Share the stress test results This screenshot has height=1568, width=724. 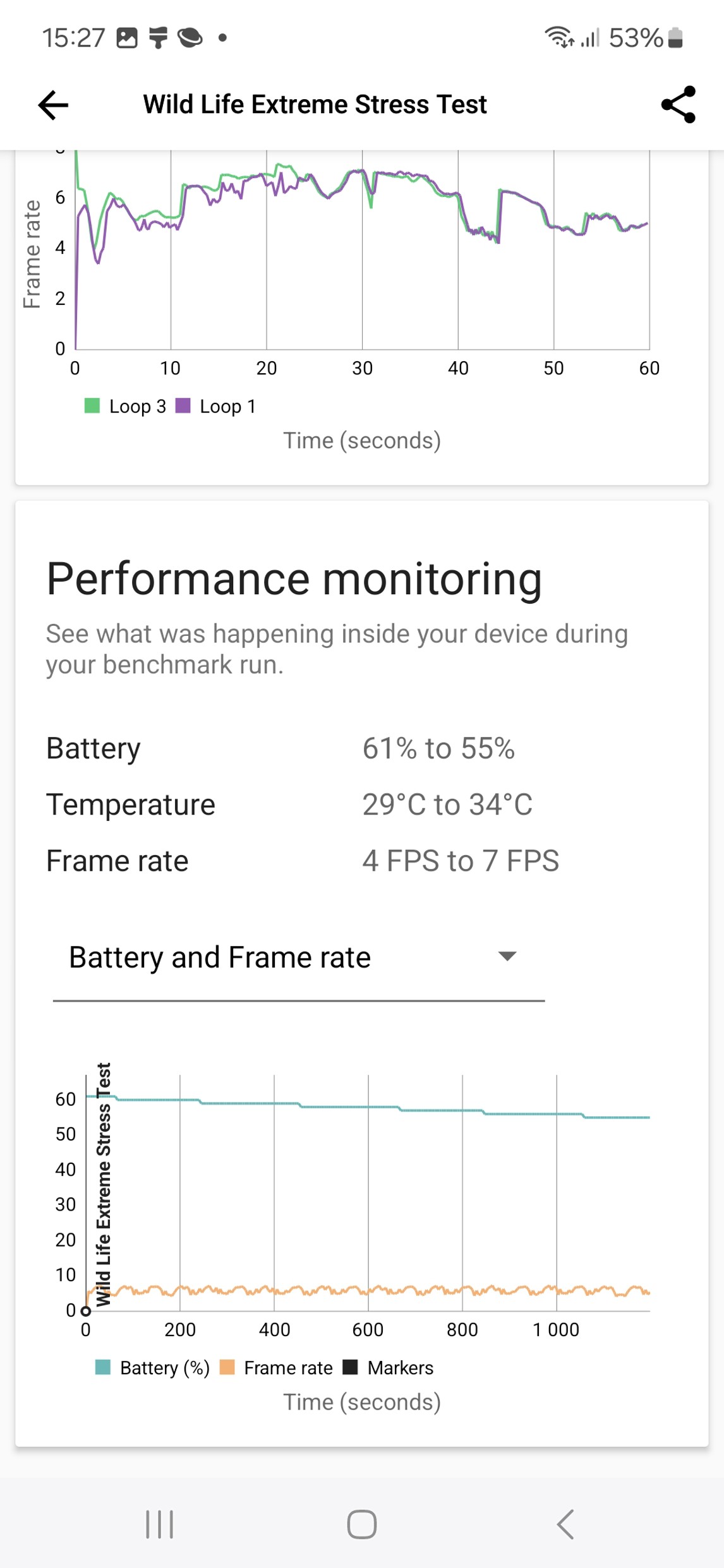click(x=678, y=105)
